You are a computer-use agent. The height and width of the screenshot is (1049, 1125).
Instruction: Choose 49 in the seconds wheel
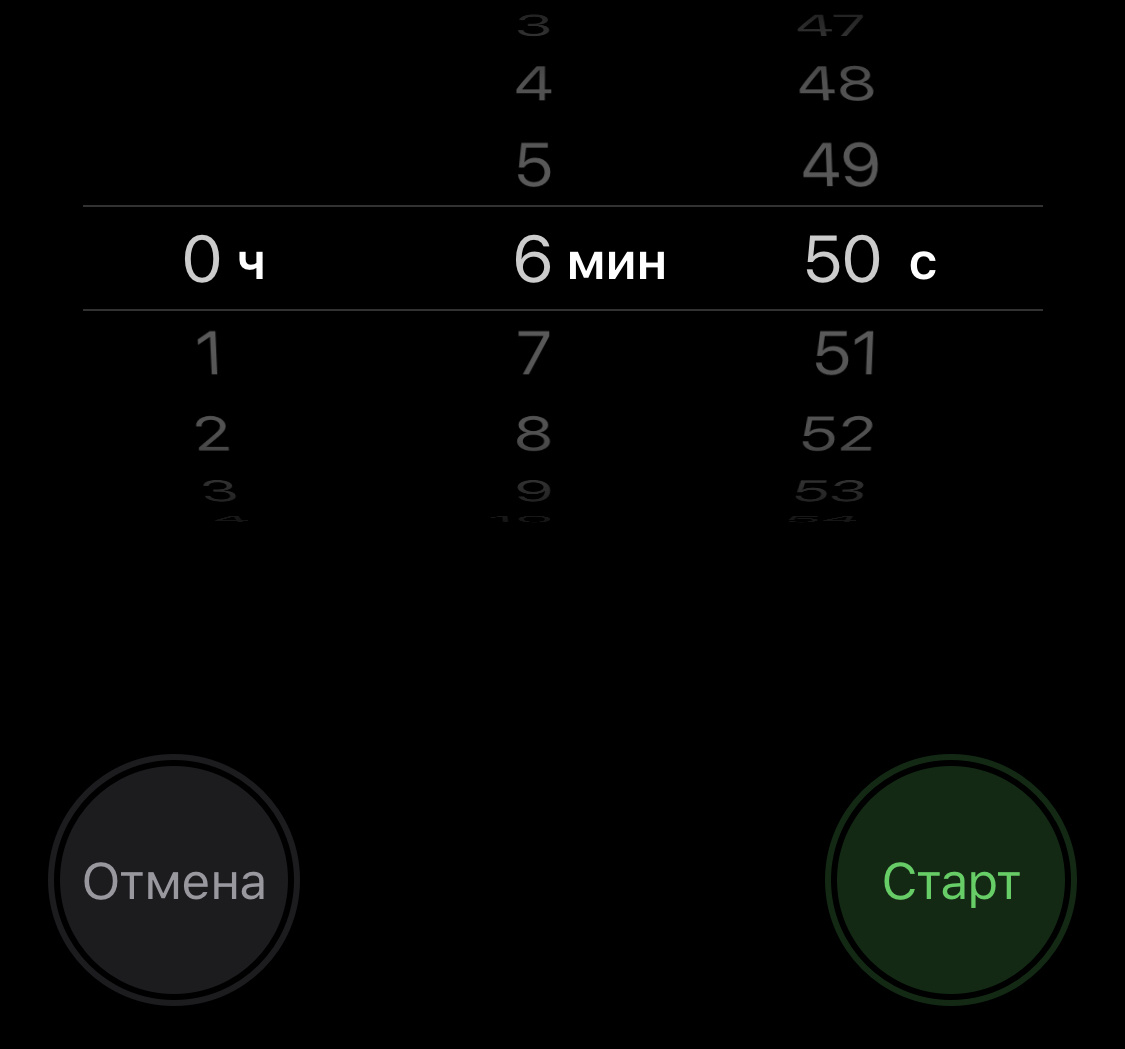click(840, 165)
